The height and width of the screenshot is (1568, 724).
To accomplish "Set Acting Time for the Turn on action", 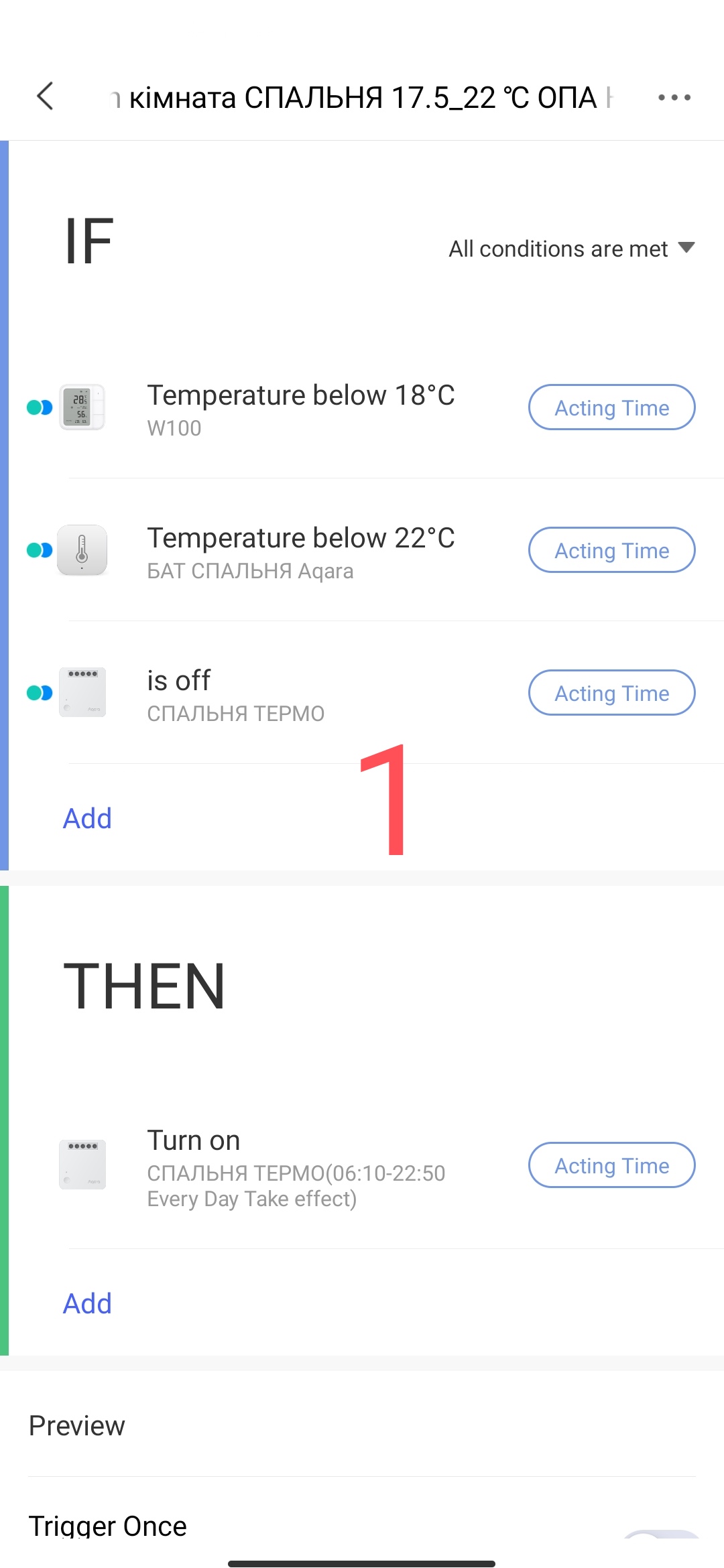I will pyautogui.click(x=611, y=1165).
